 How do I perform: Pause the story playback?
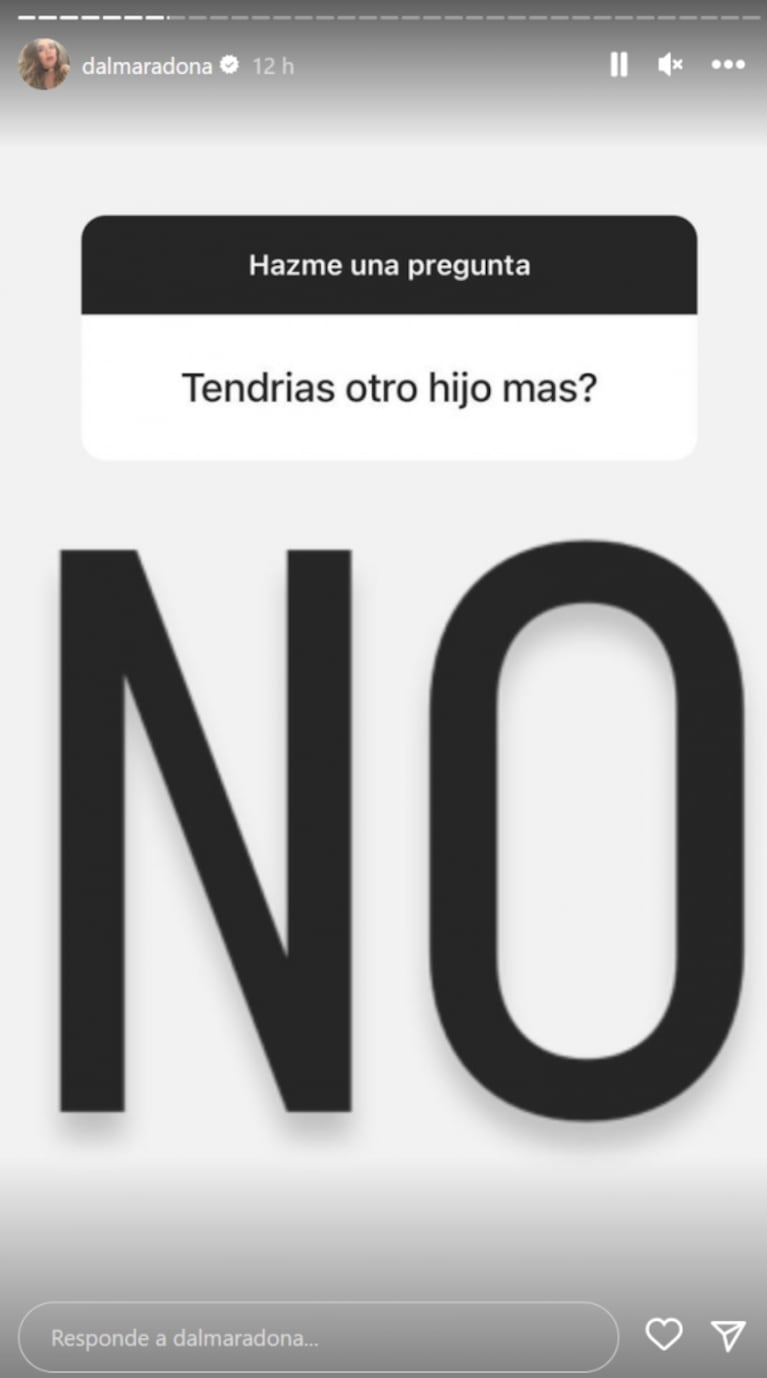pyautogui.click(x=619, y=65)
